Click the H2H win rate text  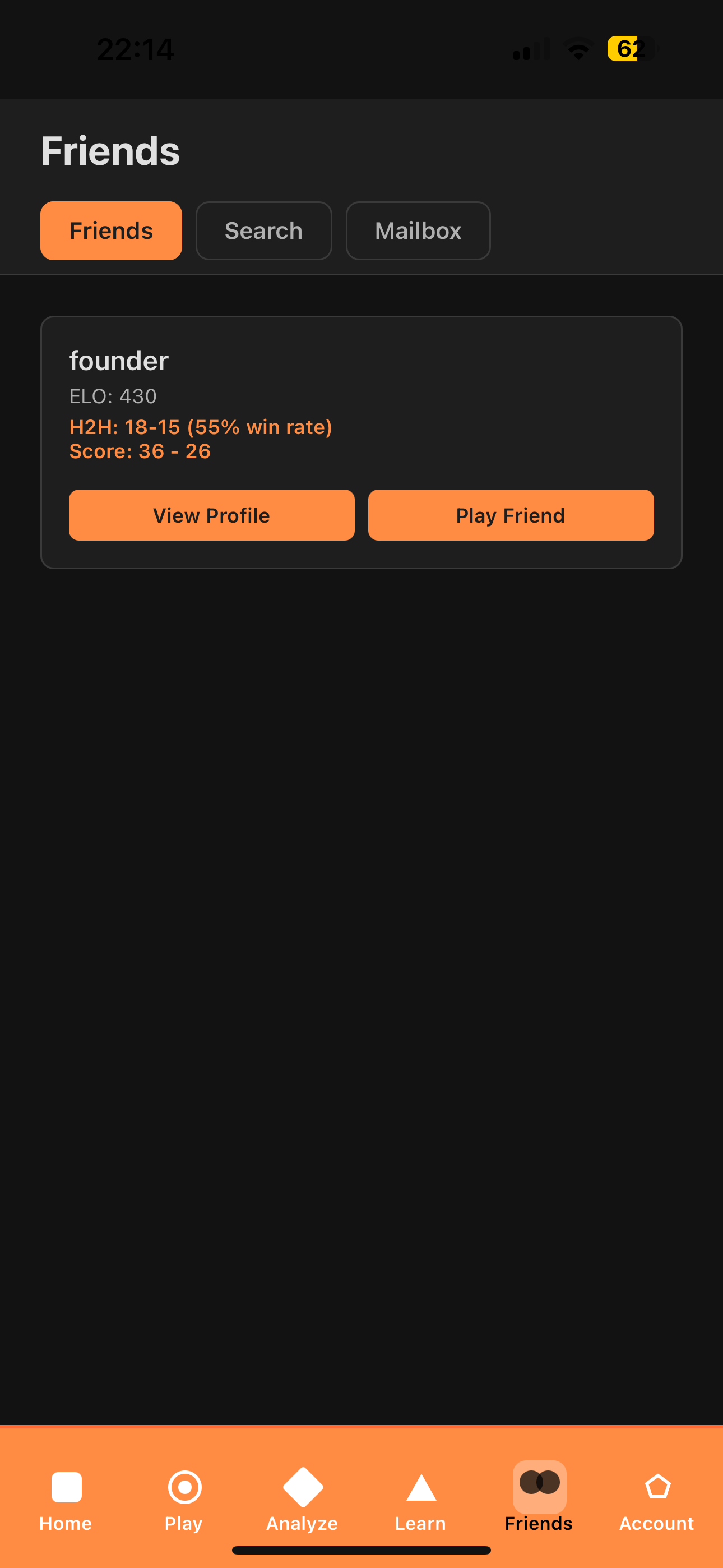point(200,427)
